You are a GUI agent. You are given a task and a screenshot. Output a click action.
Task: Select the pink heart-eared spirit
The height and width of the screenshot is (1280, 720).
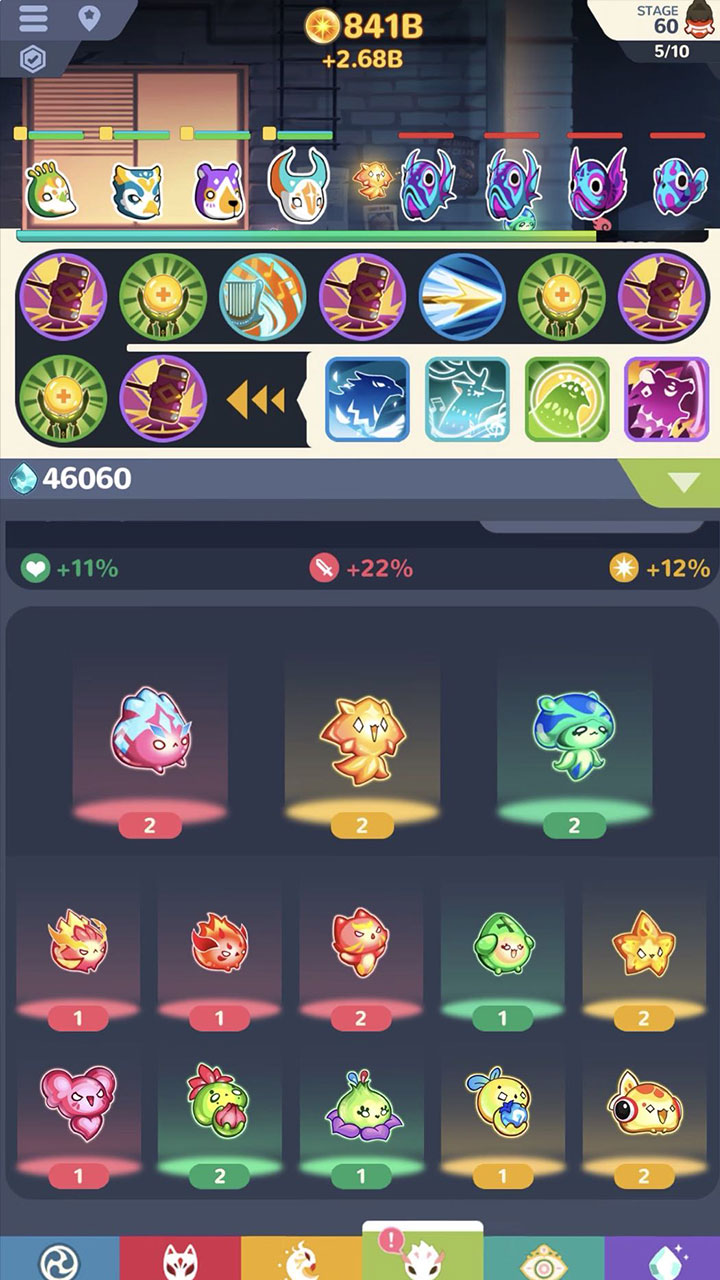click(78, 1102)
